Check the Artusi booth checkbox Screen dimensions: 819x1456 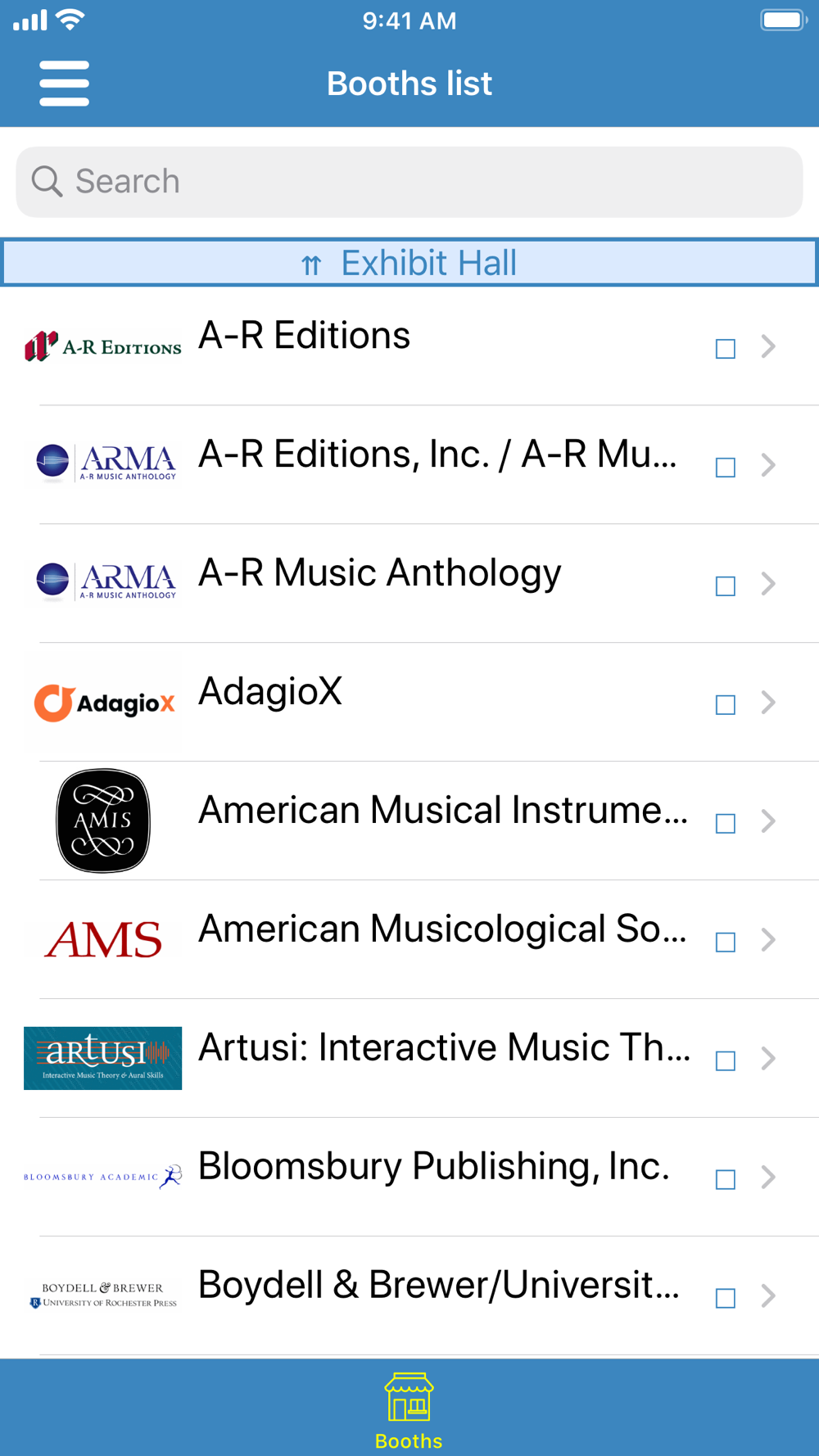click(725, 1061)
